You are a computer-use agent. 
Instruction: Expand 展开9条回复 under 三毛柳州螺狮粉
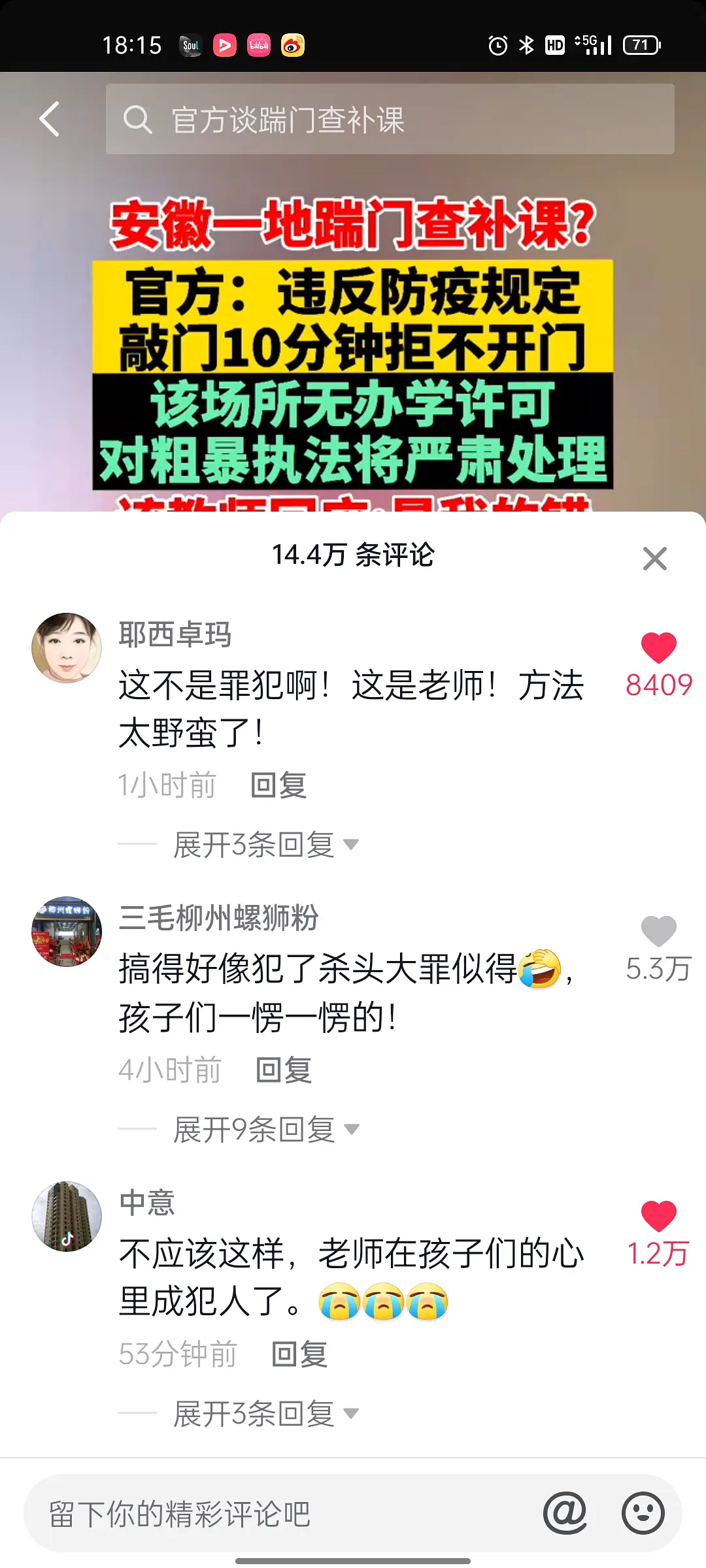click(265, 1130)
